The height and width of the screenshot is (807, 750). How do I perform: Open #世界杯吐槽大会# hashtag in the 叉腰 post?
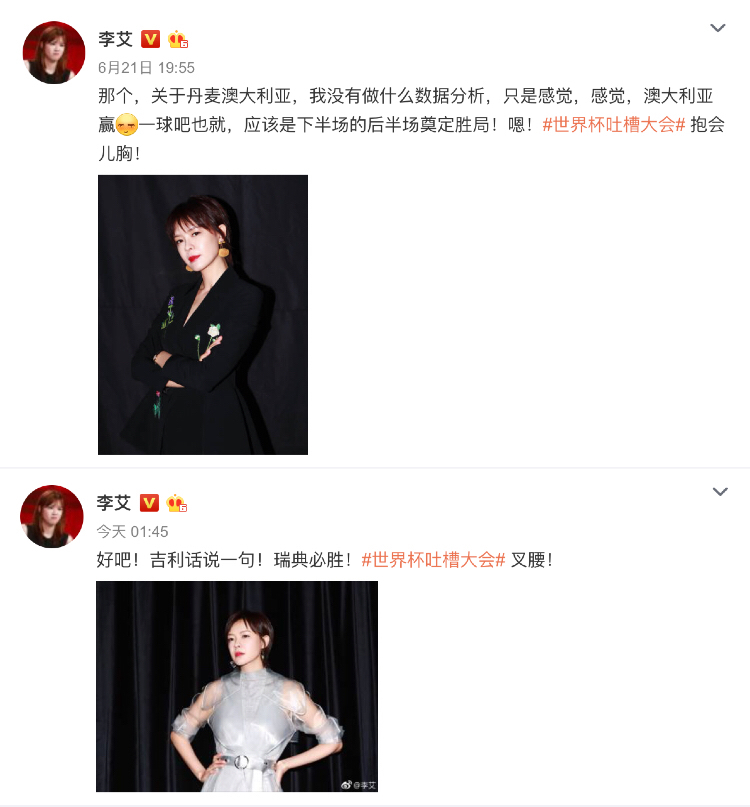click(433, 560)
